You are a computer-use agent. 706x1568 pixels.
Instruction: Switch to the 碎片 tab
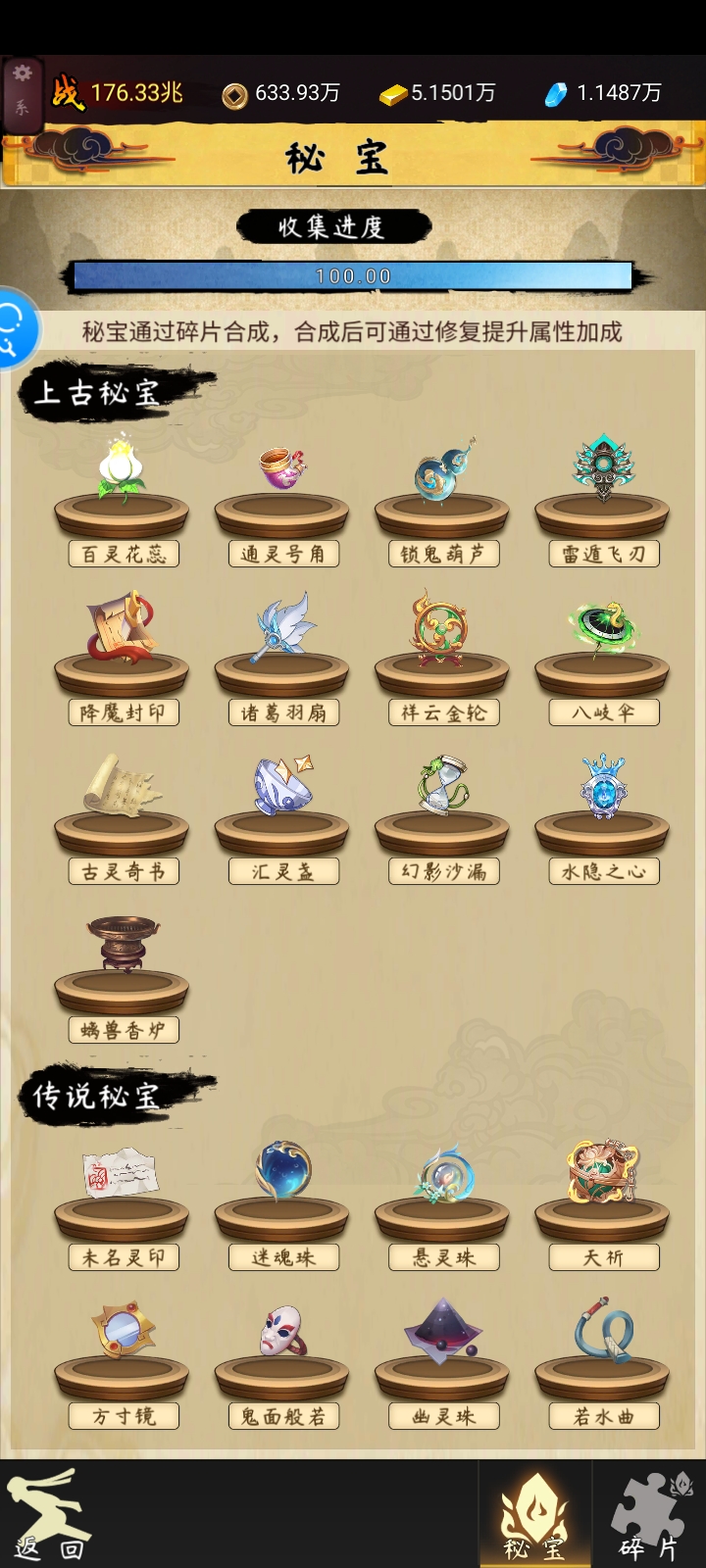tap(649, 1514)
